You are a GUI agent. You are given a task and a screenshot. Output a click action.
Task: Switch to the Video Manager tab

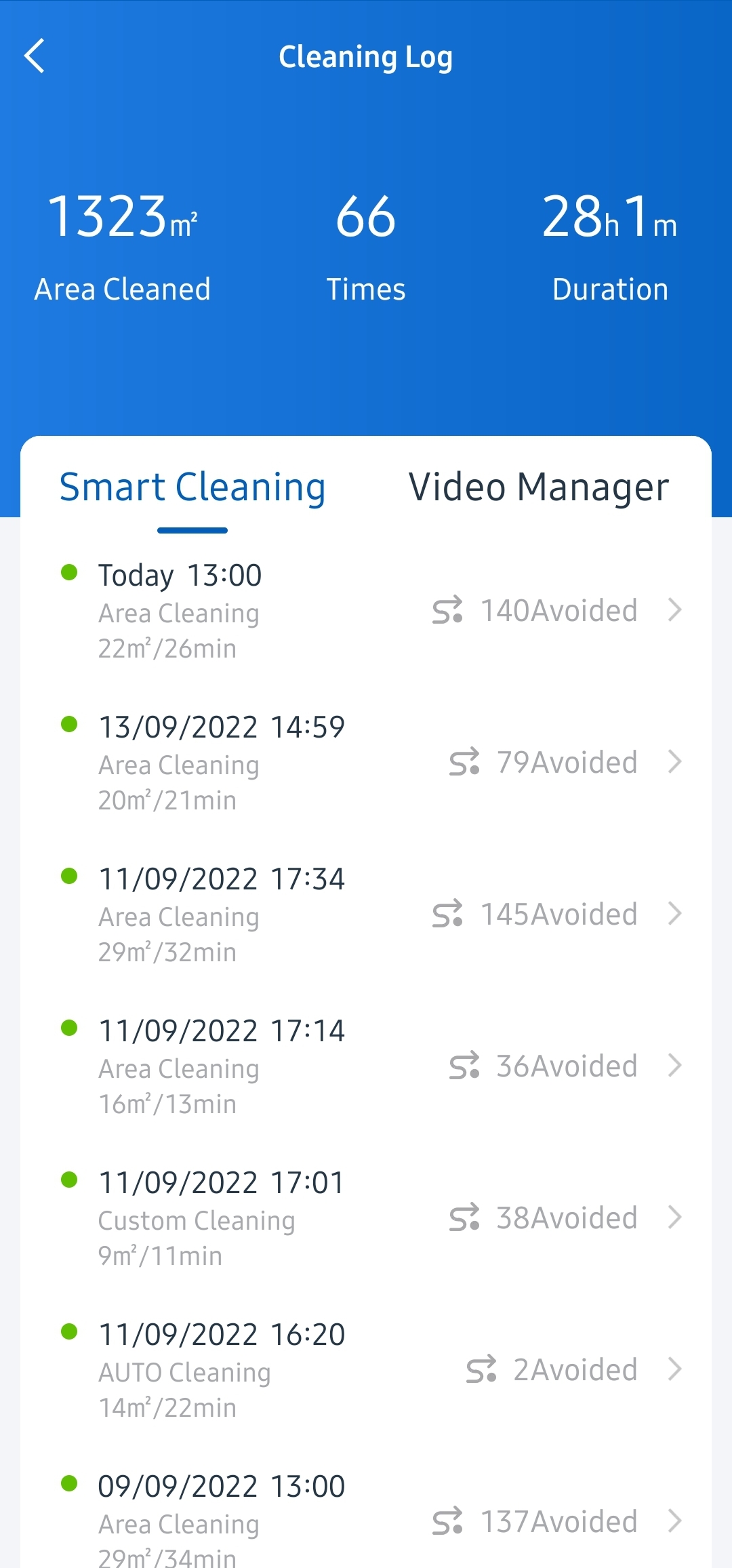pyautogui.click(x=539, y=487)
